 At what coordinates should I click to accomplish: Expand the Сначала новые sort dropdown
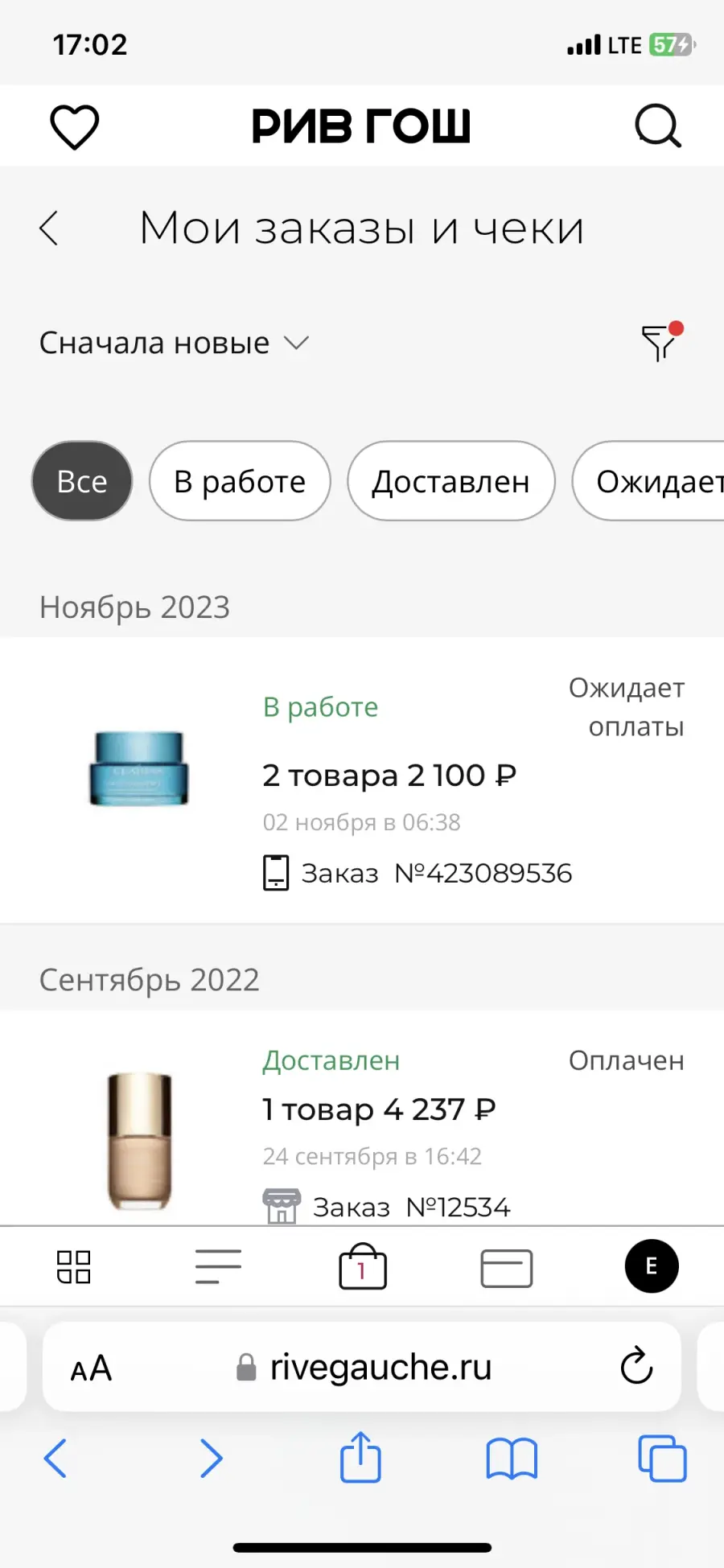pyautogui.click(x=174, y=343)
